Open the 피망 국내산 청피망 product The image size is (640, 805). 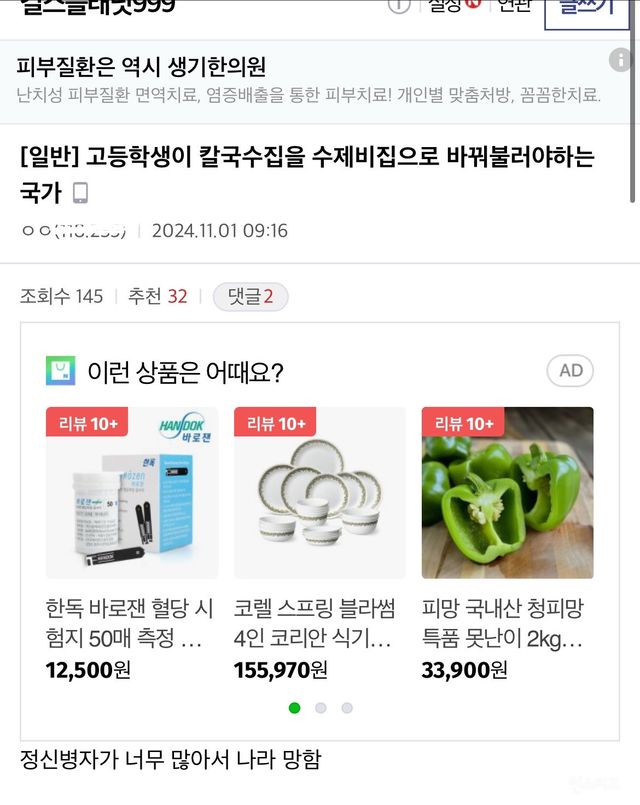pos(507,540)
